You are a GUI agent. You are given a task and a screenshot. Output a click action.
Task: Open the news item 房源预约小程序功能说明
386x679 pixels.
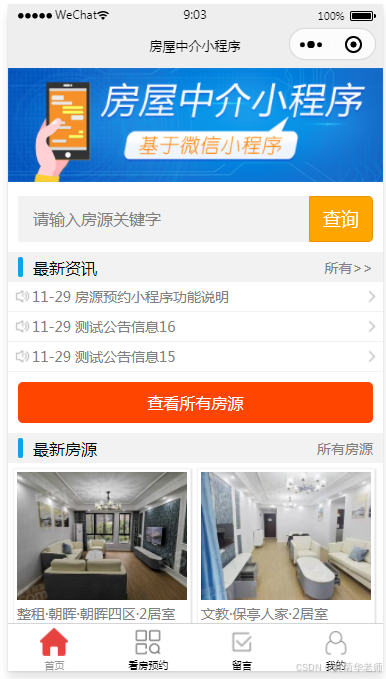(195, 297)
